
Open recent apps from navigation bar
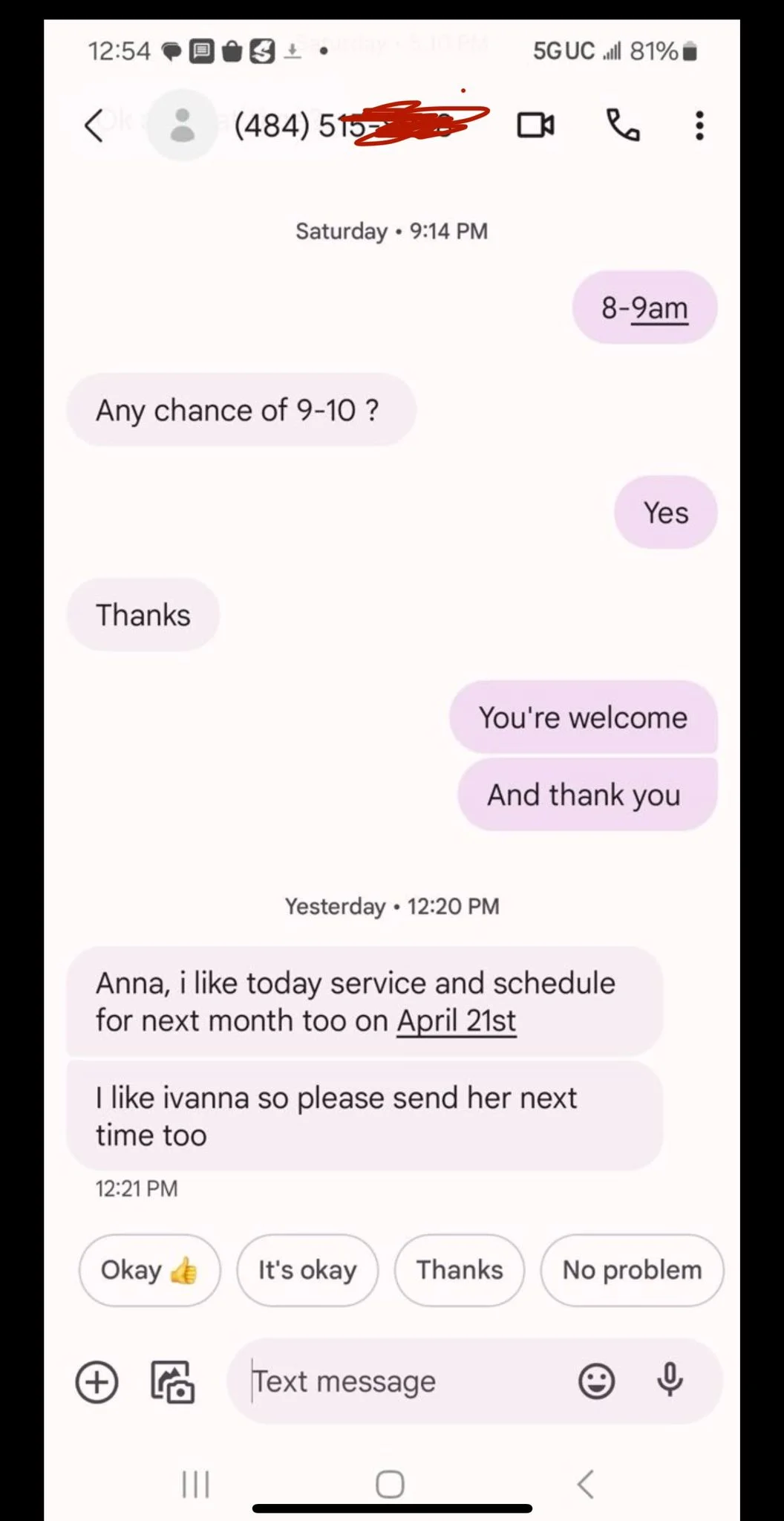196,1485
